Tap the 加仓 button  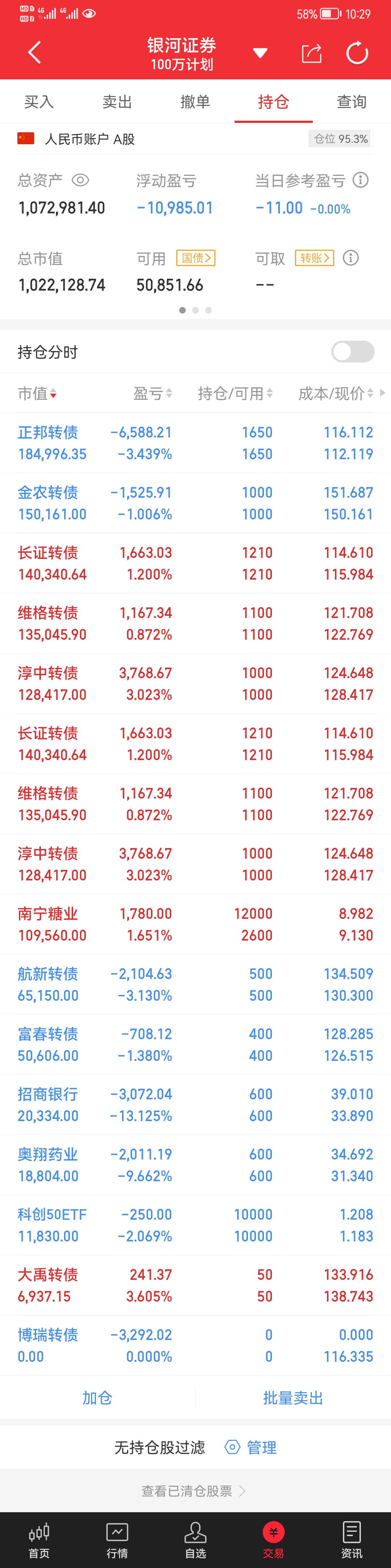tap(97, 1398)
